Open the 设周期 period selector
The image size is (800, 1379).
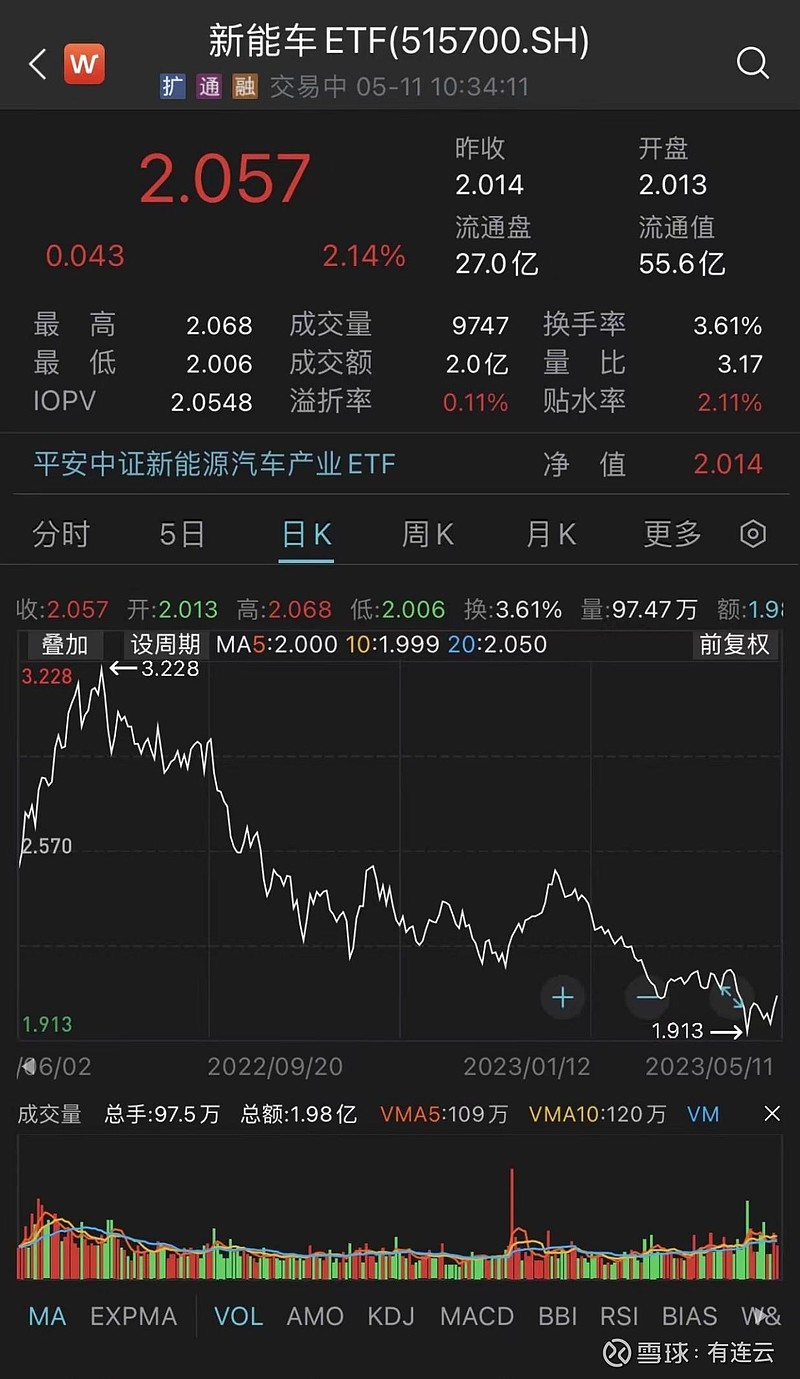(163, 645)
